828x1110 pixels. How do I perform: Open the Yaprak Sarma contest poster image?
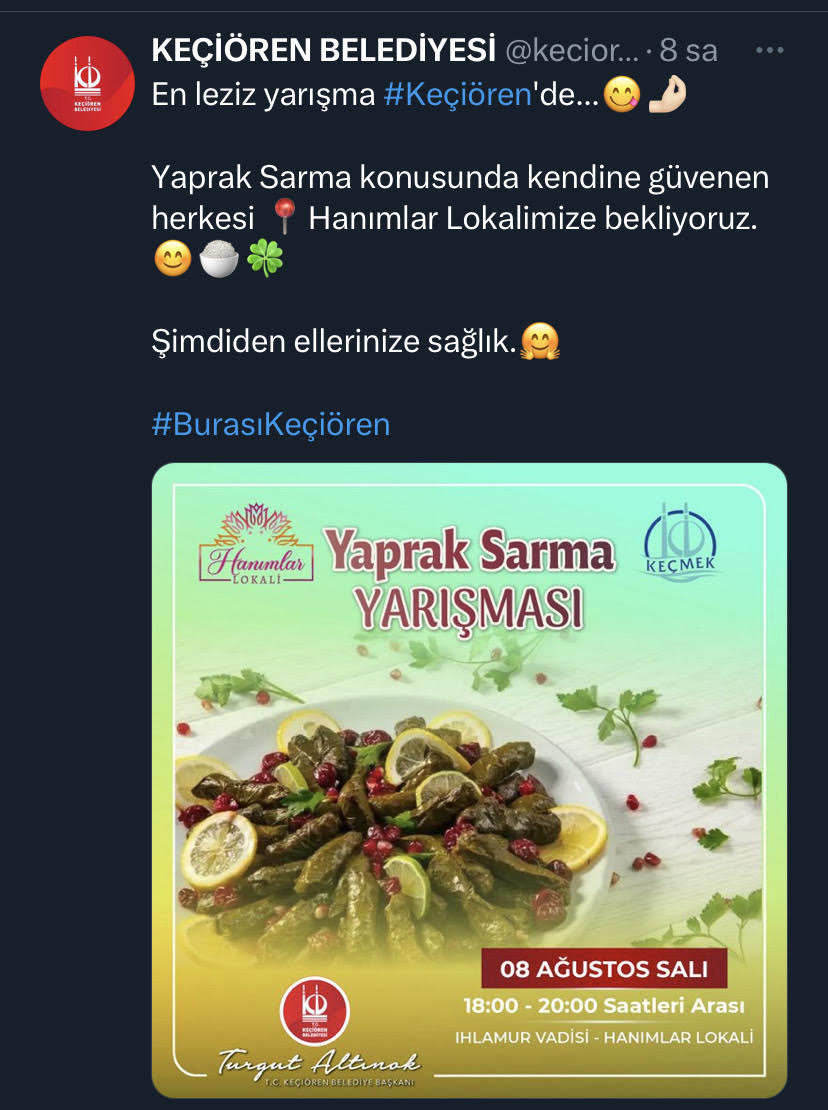(x=470, y=780)
